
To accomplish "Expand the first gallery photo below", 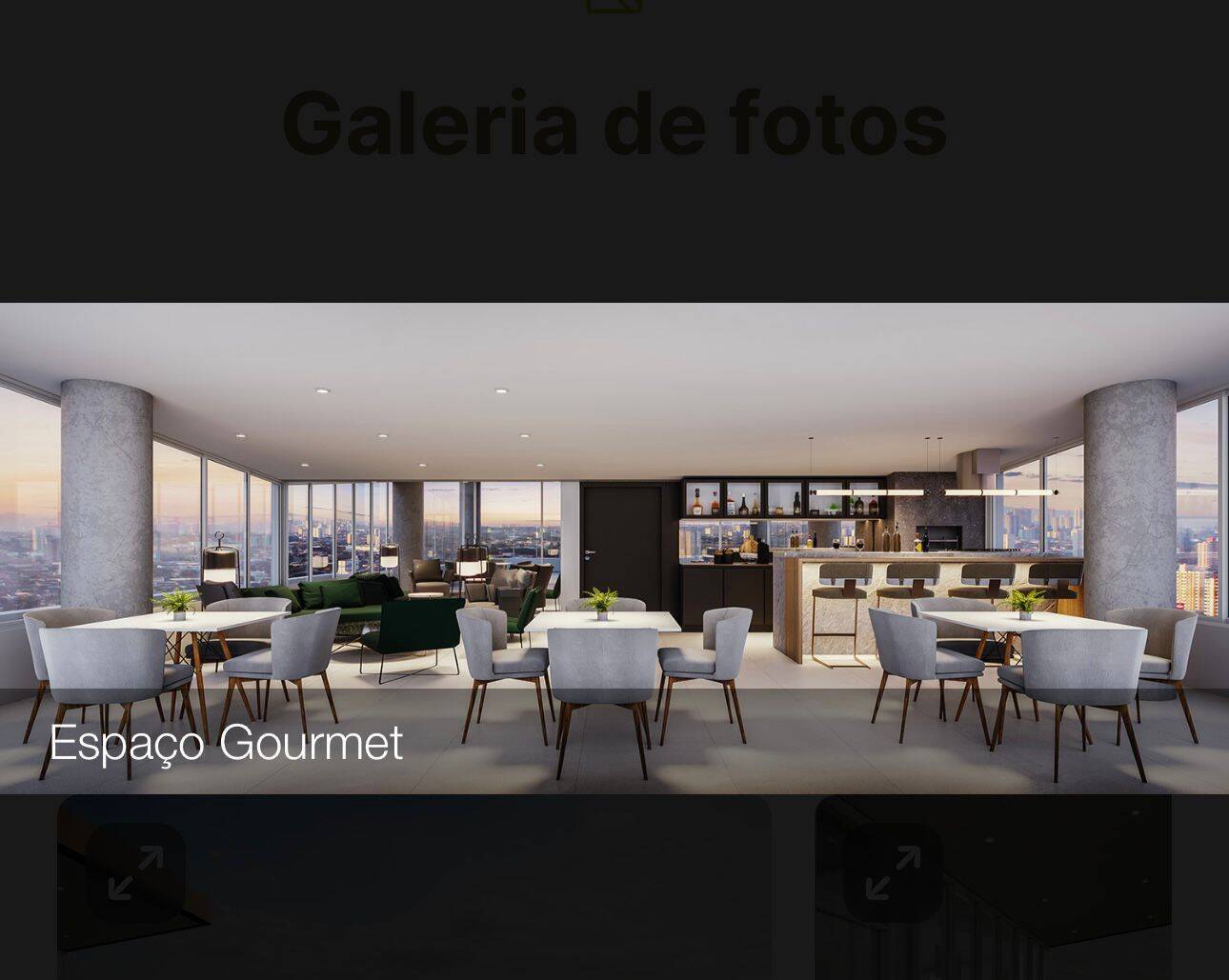I will point(135,872).
